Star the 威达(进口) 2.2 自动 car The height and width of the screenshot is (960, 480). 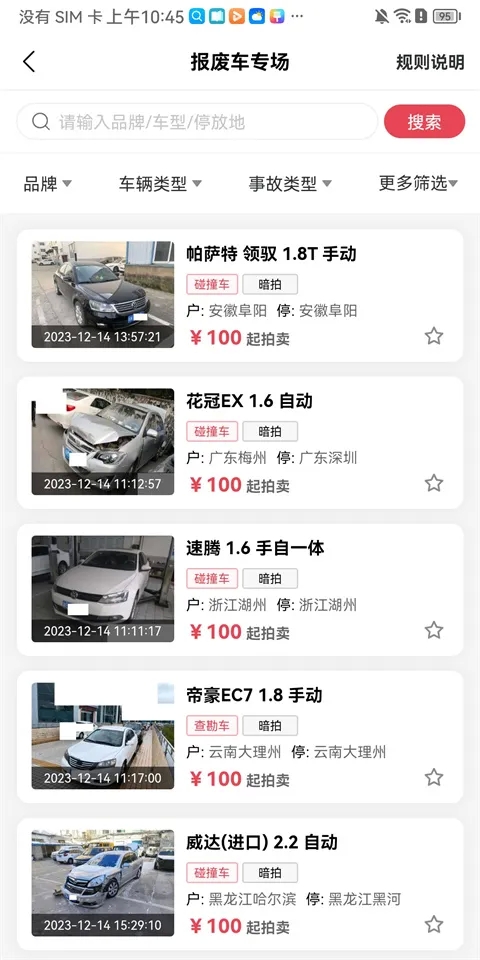coord(433,924)
